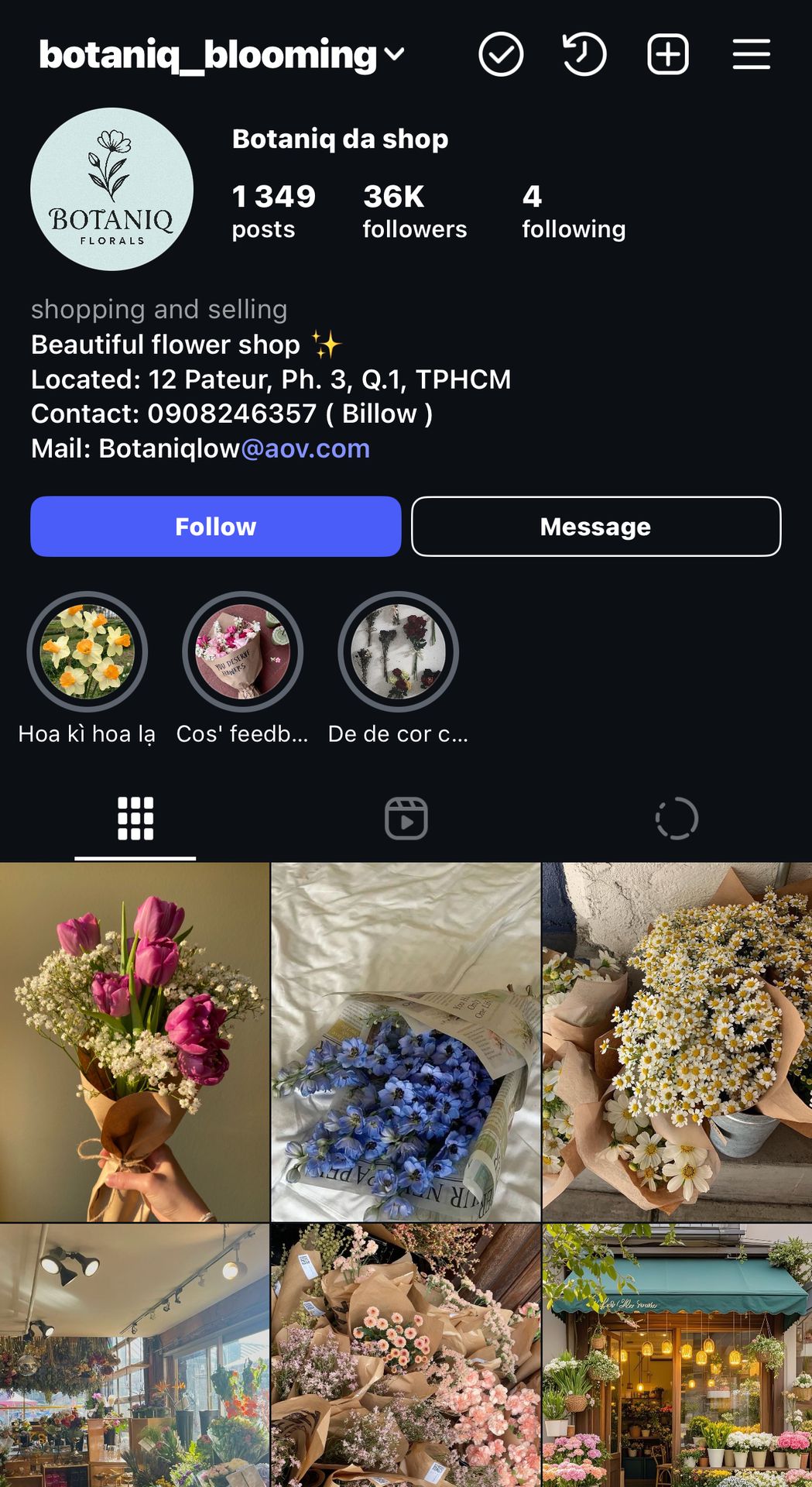Open the pink tulip bouquet post

135,1042
